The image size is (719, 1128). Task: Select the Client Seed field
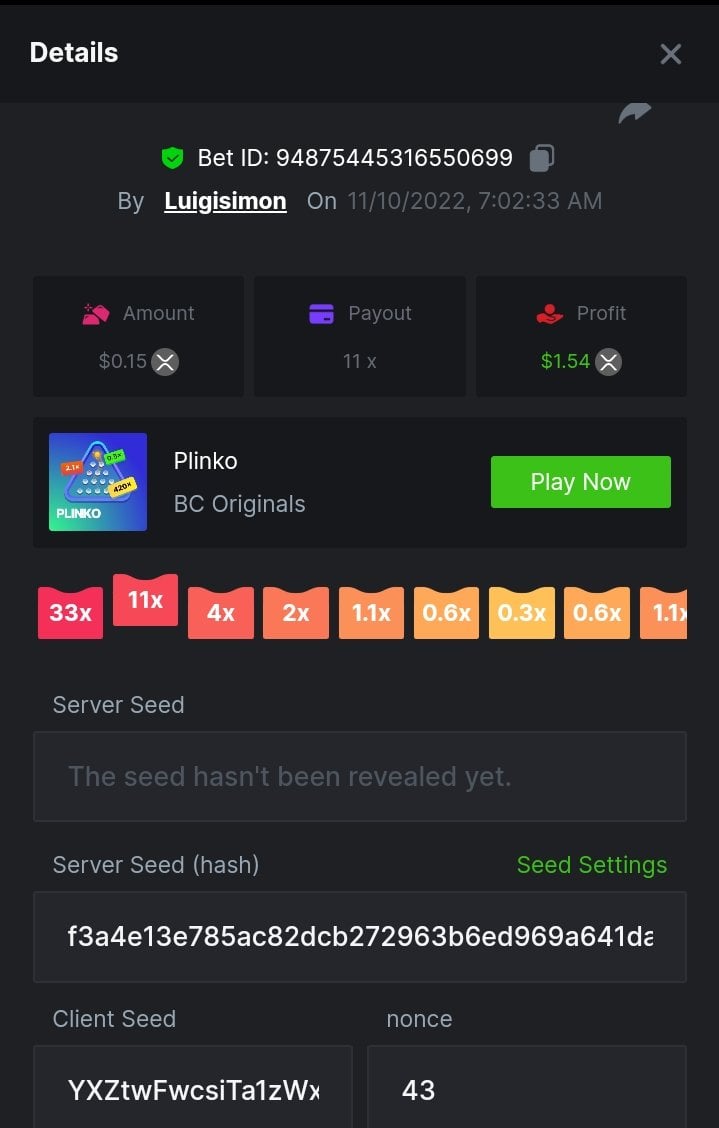tap(193, 1089)
